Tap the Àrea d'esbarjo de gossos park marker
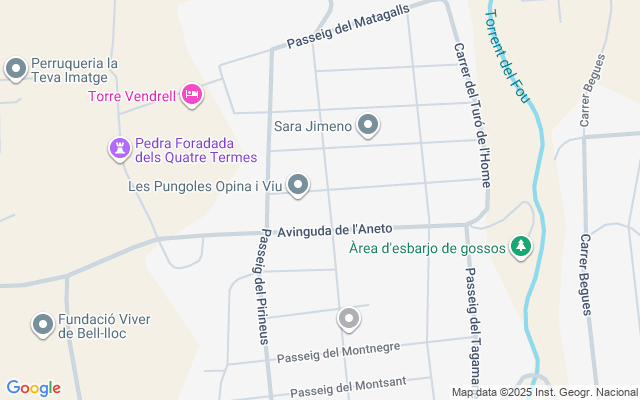The width and height of the screenshot is (640, 400). [x=520, y=246]
